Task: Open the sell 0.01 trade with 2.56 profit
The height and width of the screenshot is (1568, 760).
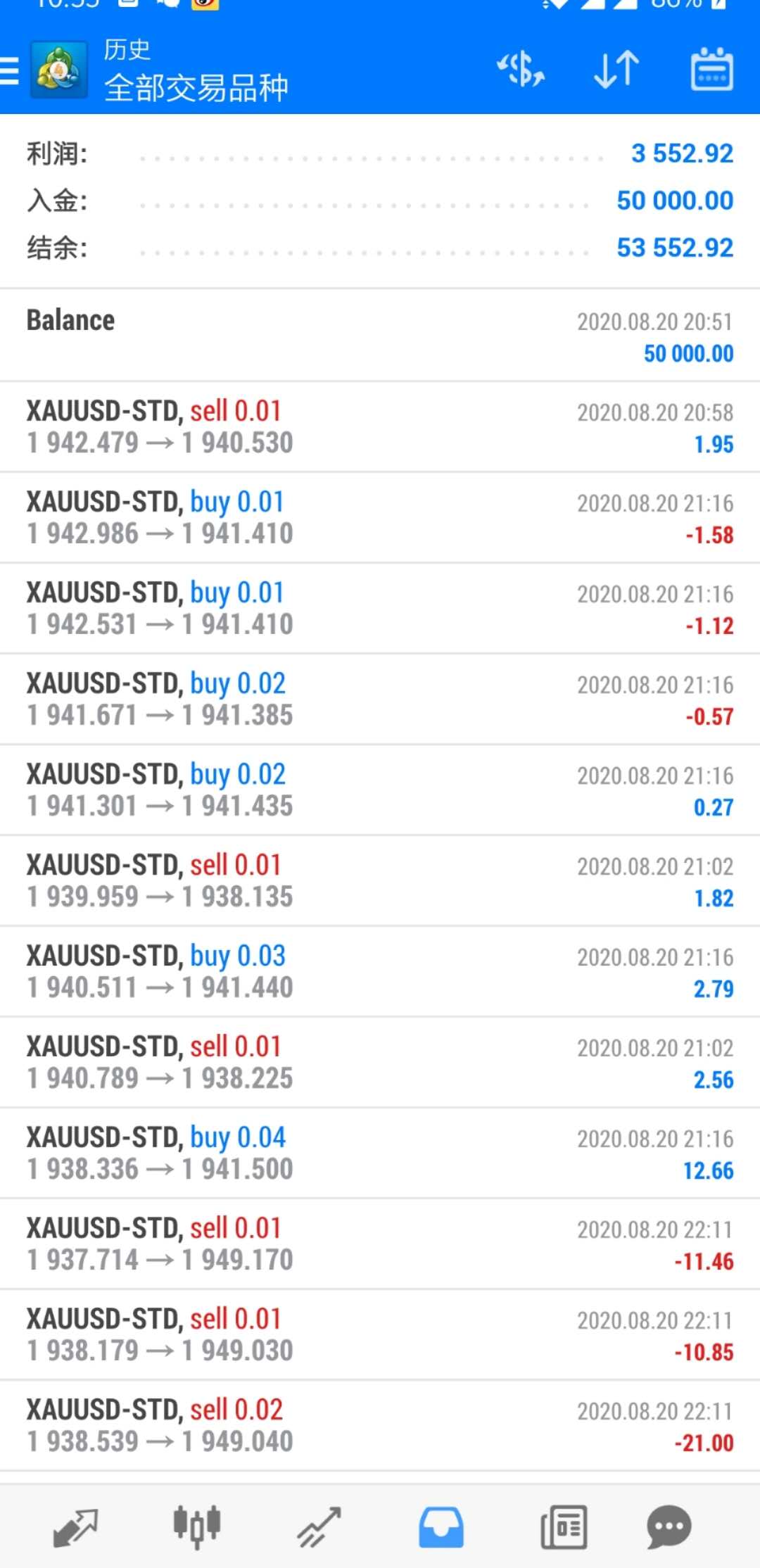Action: click(x=380, y=1063)
